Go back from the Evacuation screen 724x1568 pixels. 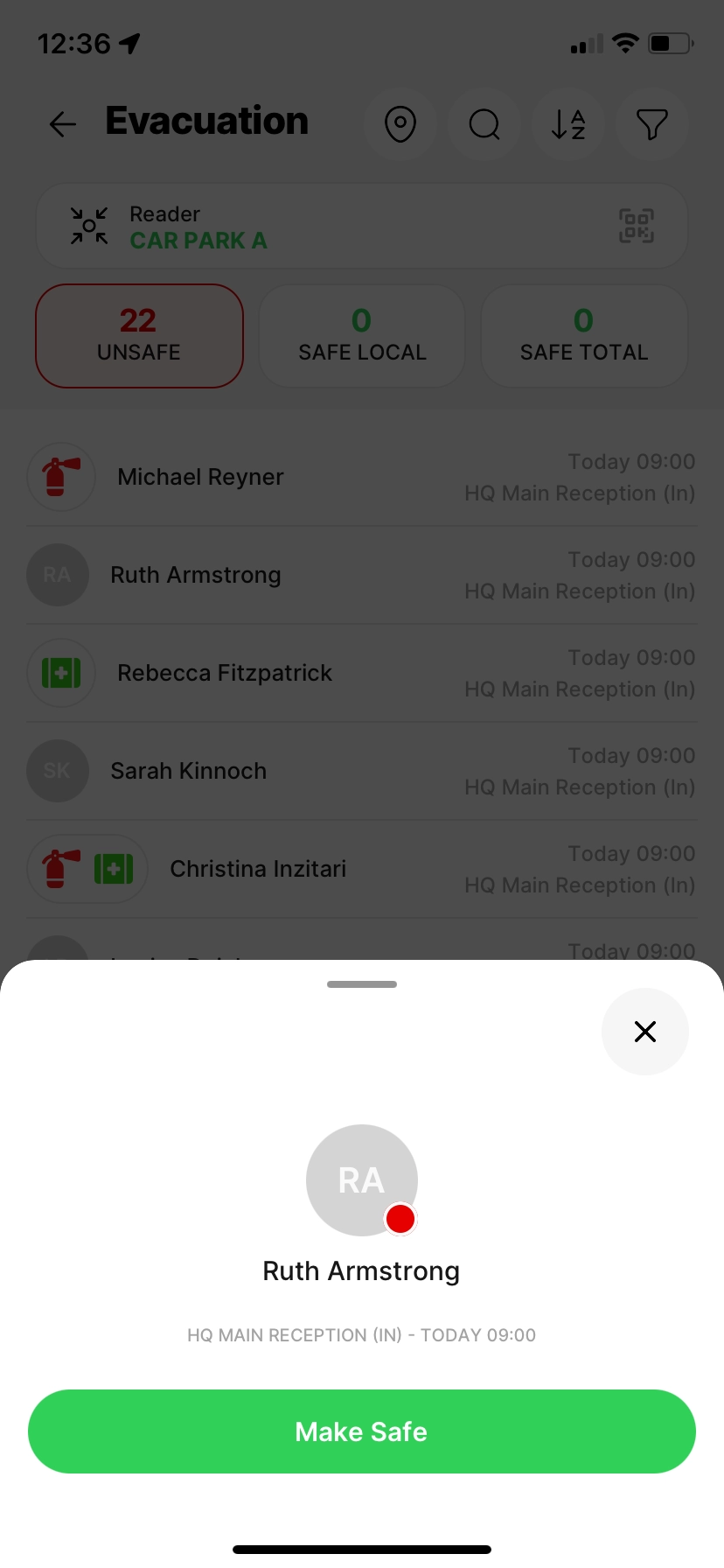point(63,124)
